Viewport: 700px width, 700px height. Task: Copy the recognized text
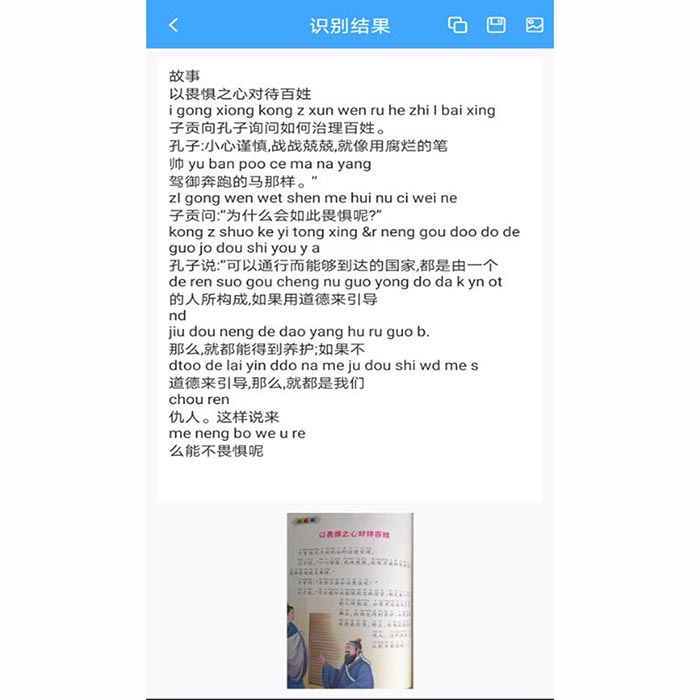coord(458,25)
